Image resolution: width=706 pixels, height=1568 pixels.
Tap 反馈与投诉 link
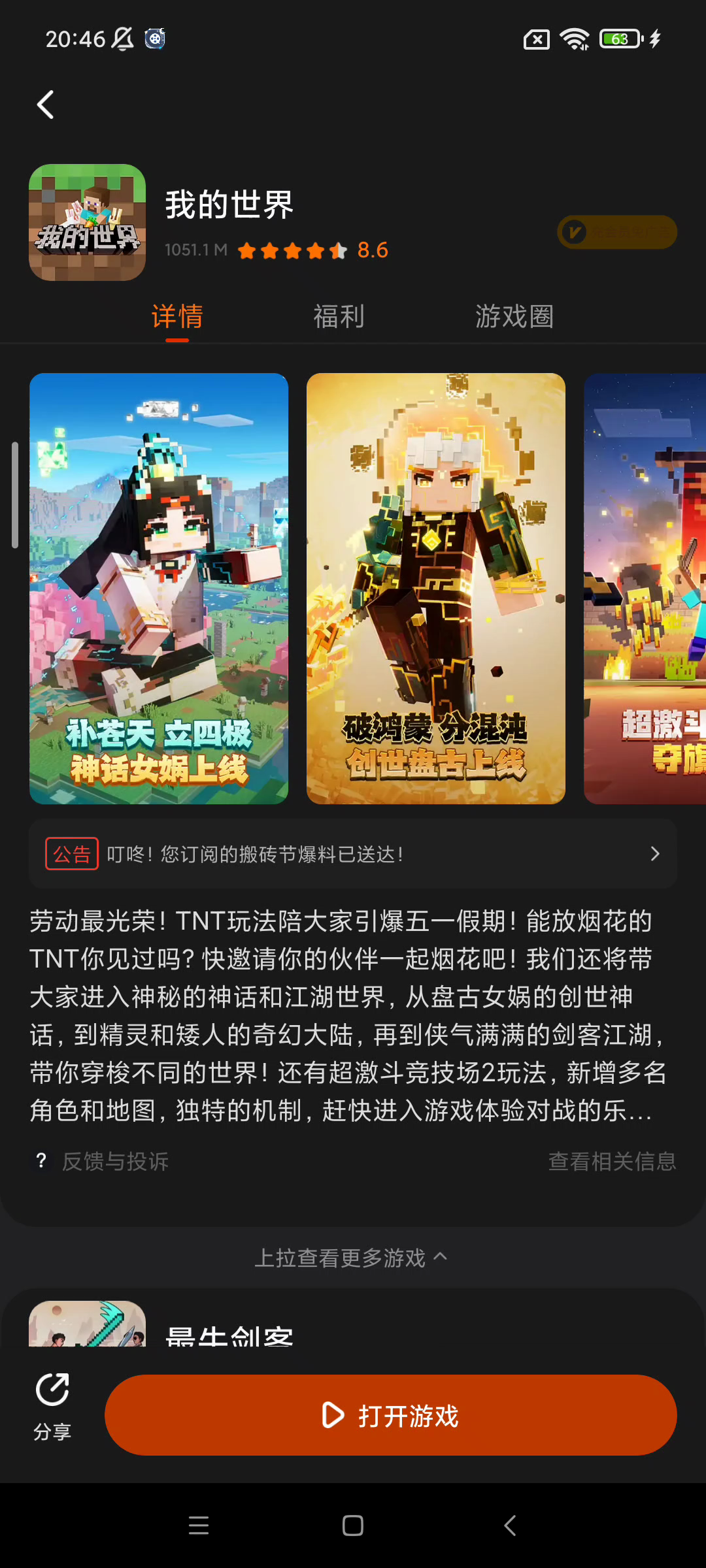[x=115, y=1161]
